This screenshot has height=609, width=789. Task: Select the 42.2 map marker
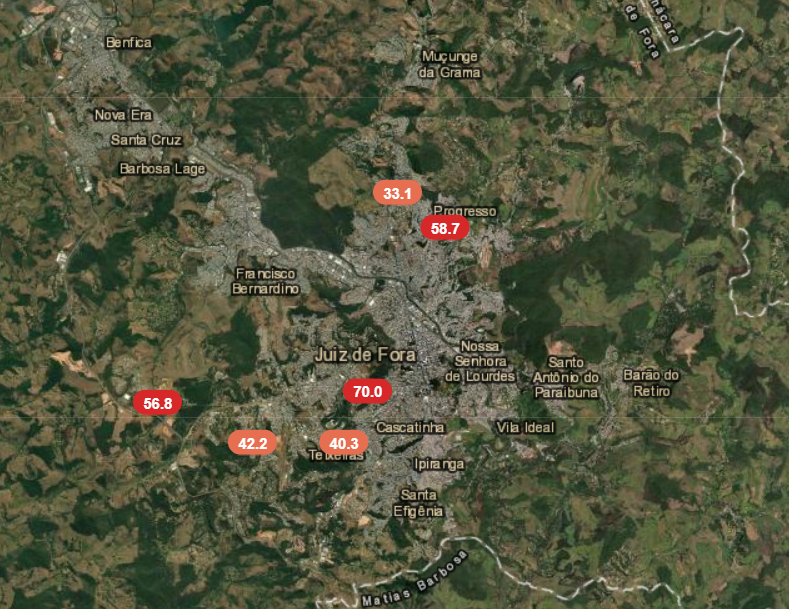pos(252,443)
